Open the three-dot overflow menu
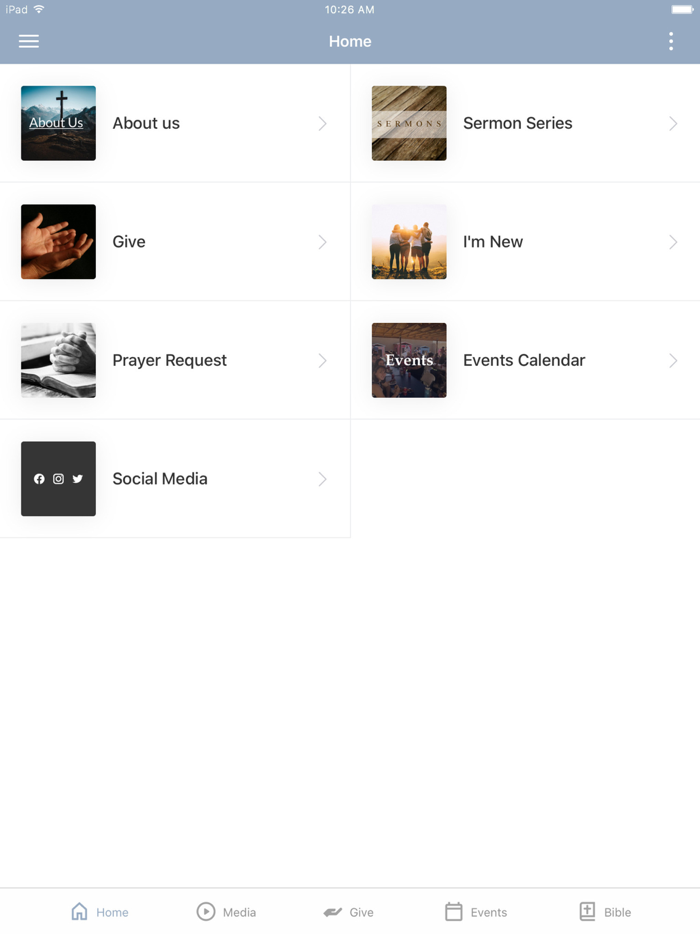 point(671,41)
